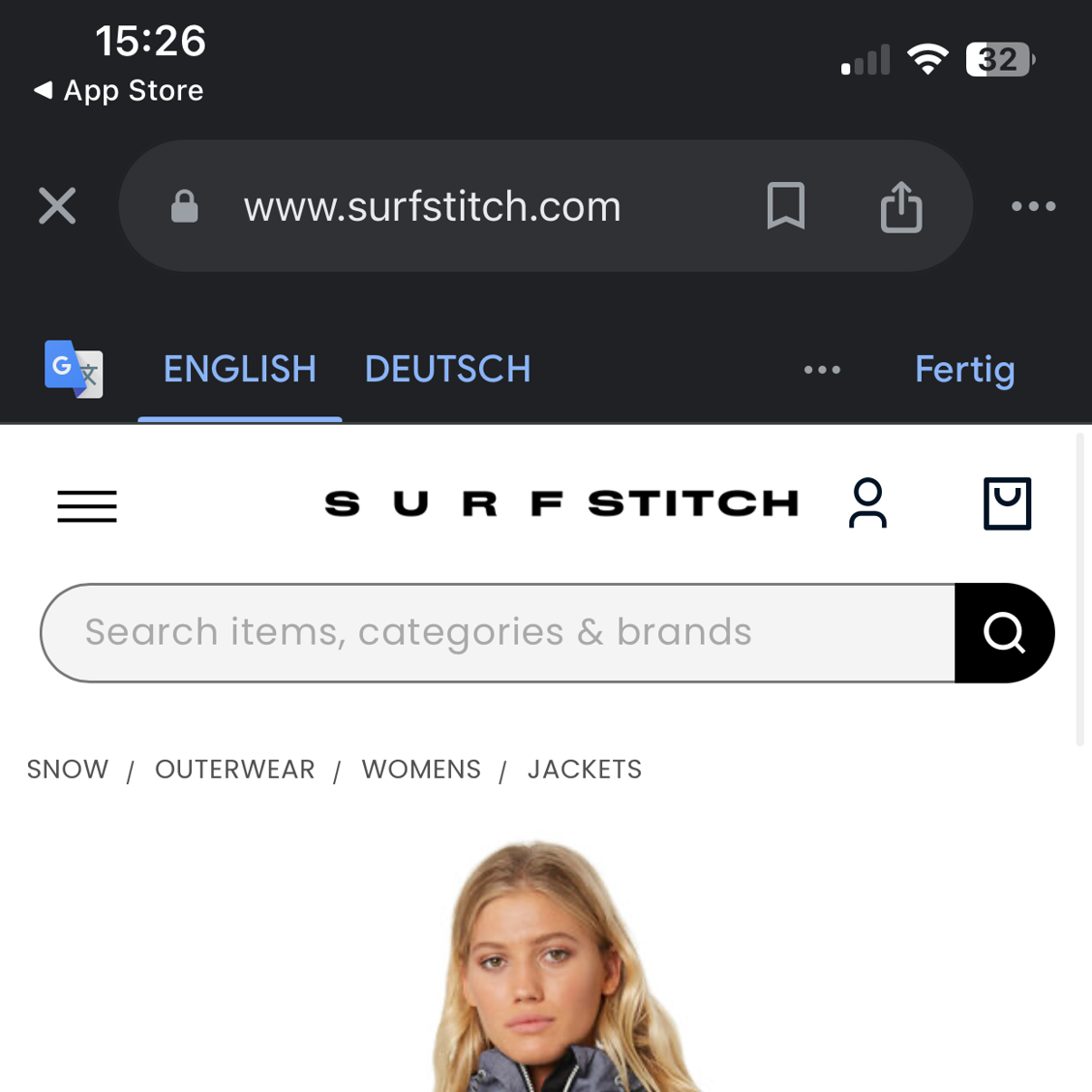Tap the surfstitch.com address bar

pyautogui.click(x=432, y=207)
